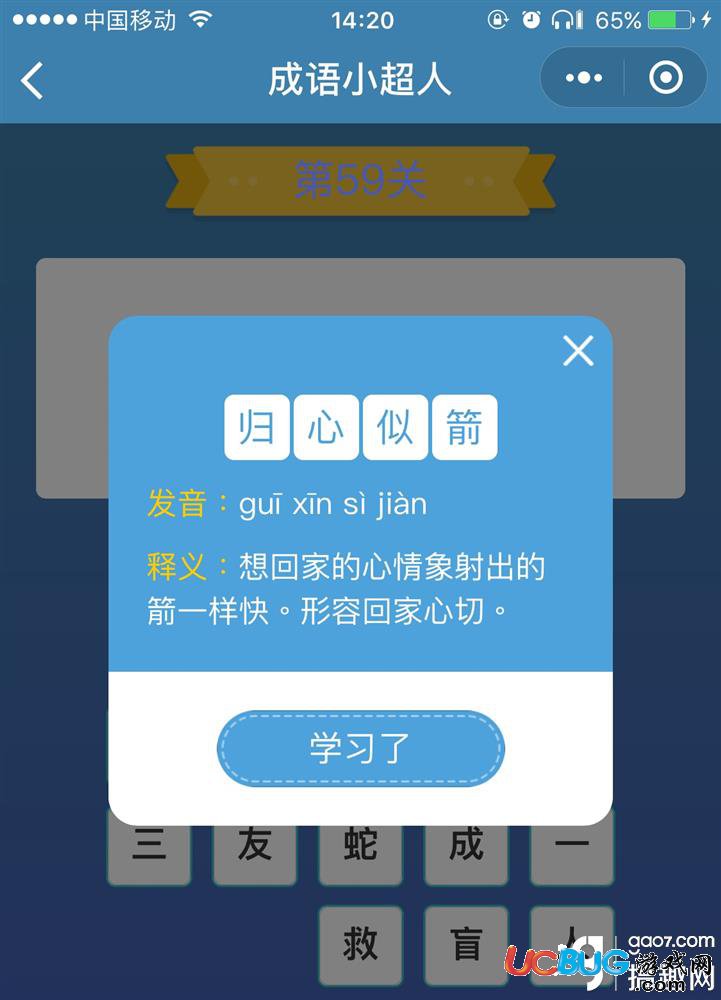721x1000 pixels.
Task: Tap the 学习了 button
Action: tap(360, 749)
